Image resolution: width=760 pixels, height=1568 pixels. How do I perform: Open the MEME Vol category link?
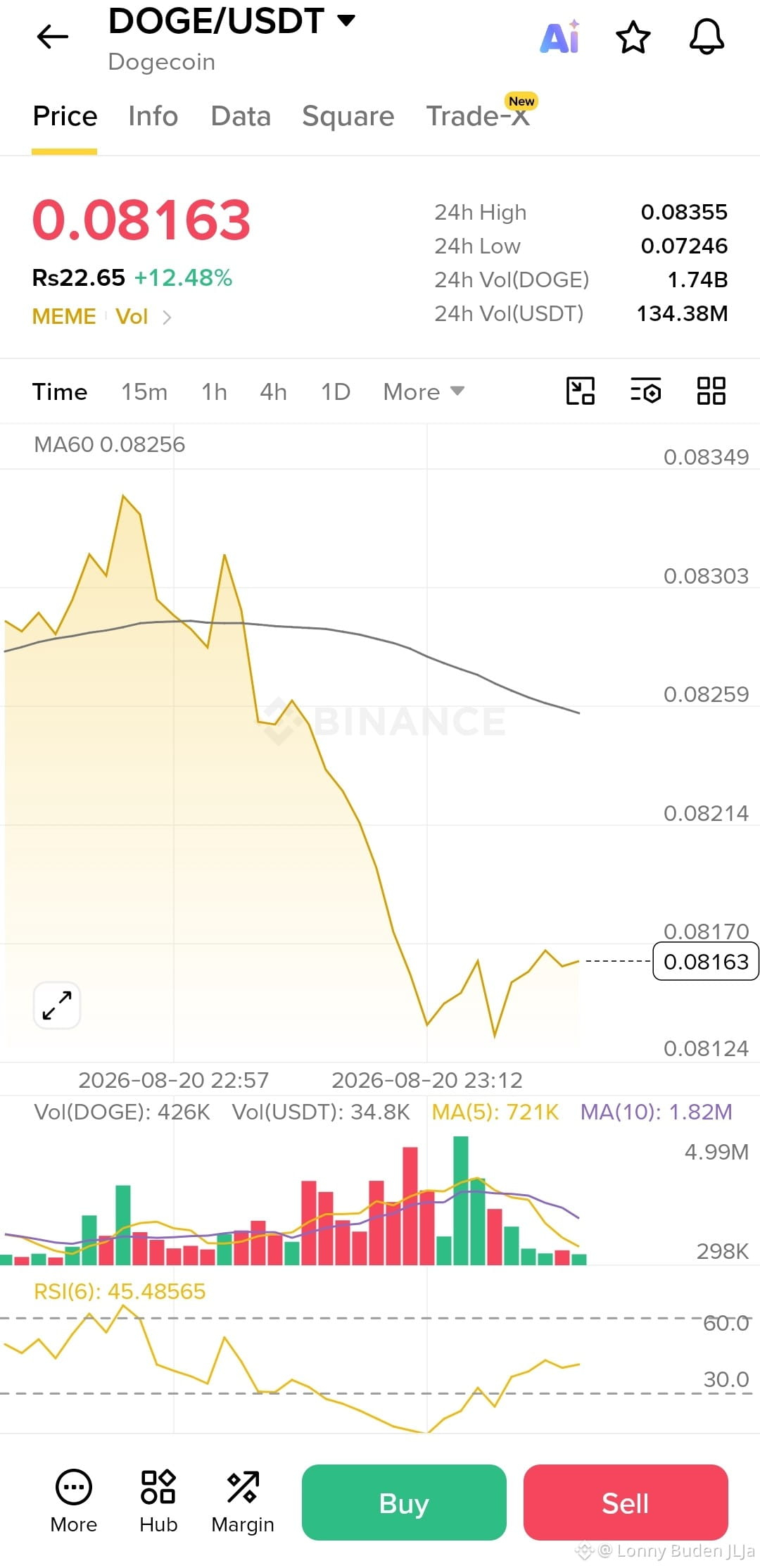pos(102,317)
